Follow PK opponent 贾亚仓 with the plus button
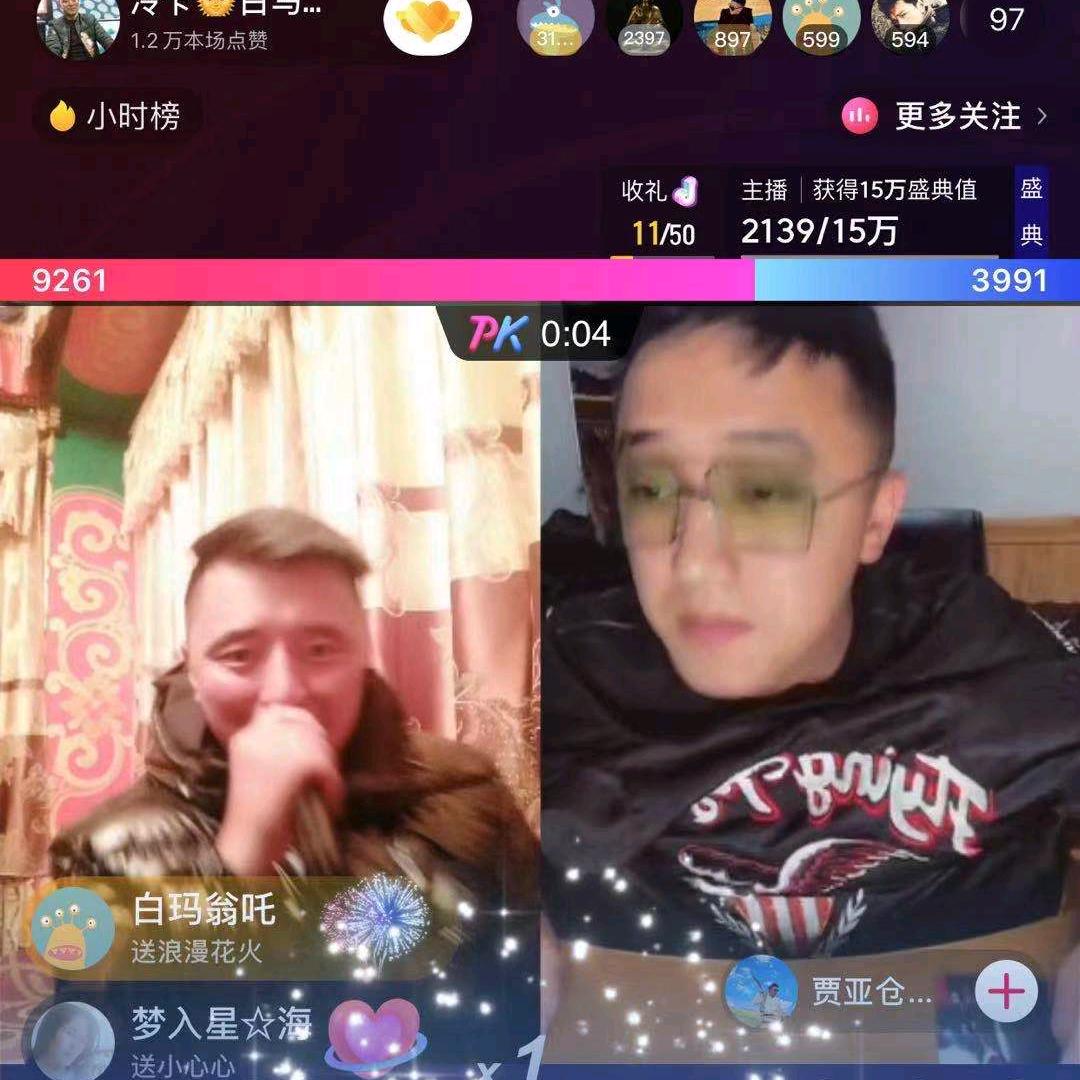The image size is (1080, 1080). tap(1006, 992)
